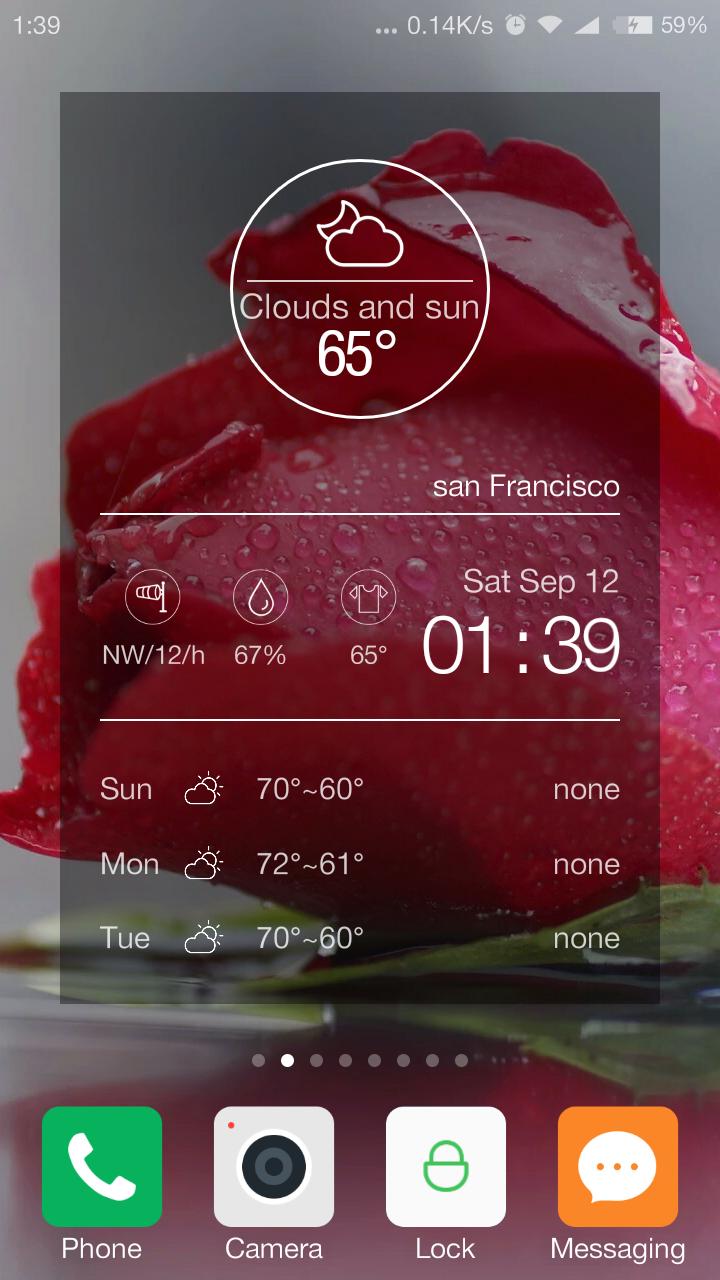Open the Messaging app

tap(617, 1167)
